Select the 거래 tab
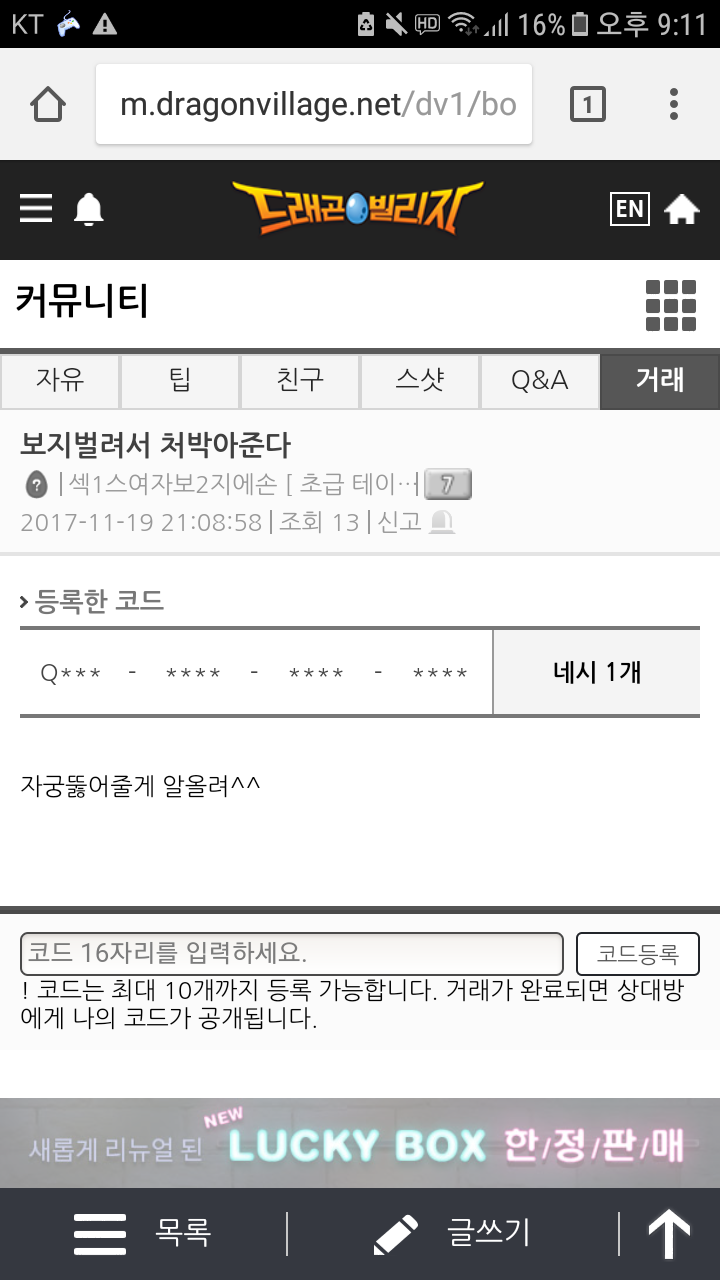The image size is (720, 1280). (660, 380)
